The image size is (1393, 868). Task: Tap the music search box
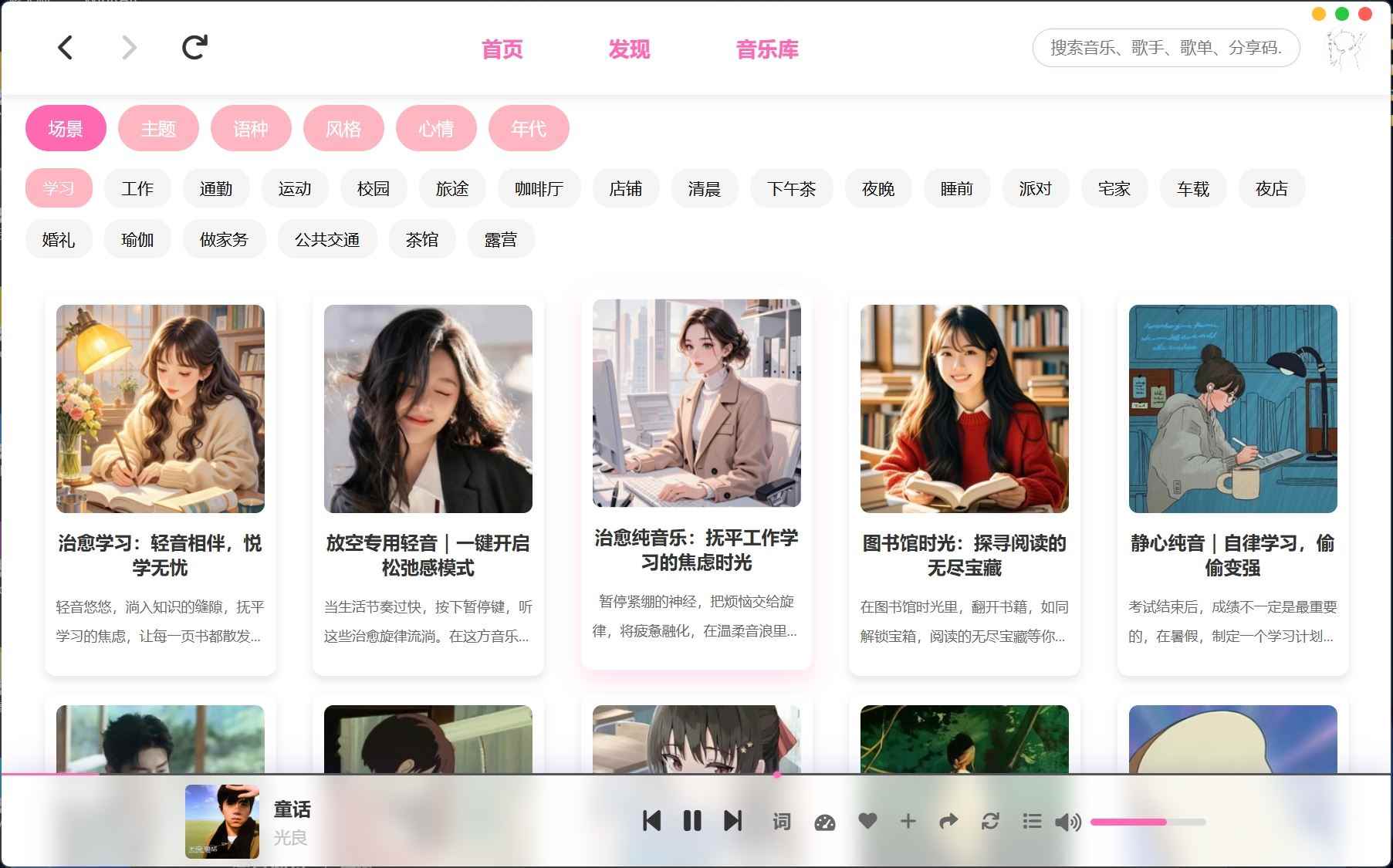[1165, 48]
